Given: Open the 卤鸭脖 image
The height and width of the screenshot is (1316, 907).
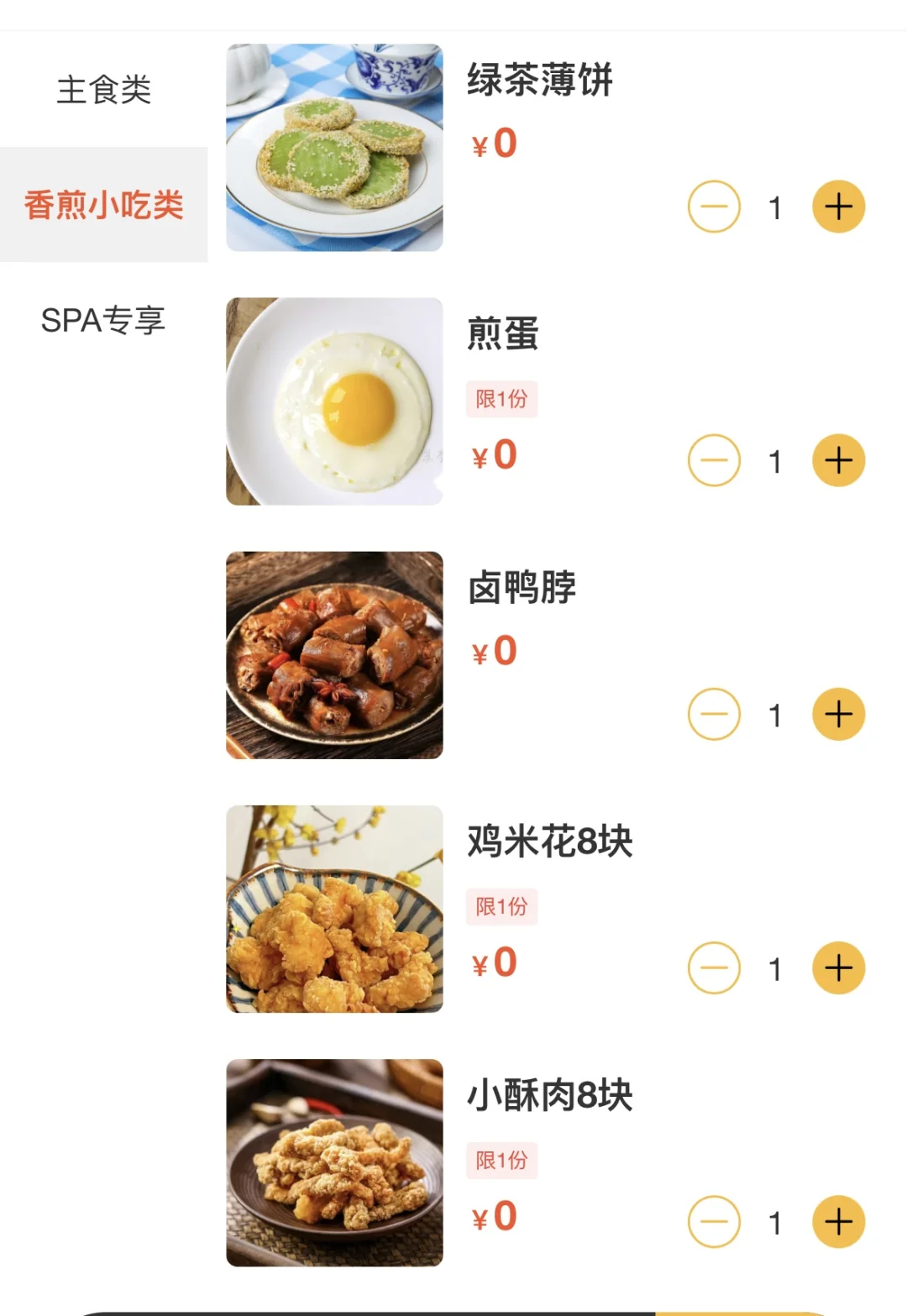Looking at the screenshot, I should [x=334, y=654].
